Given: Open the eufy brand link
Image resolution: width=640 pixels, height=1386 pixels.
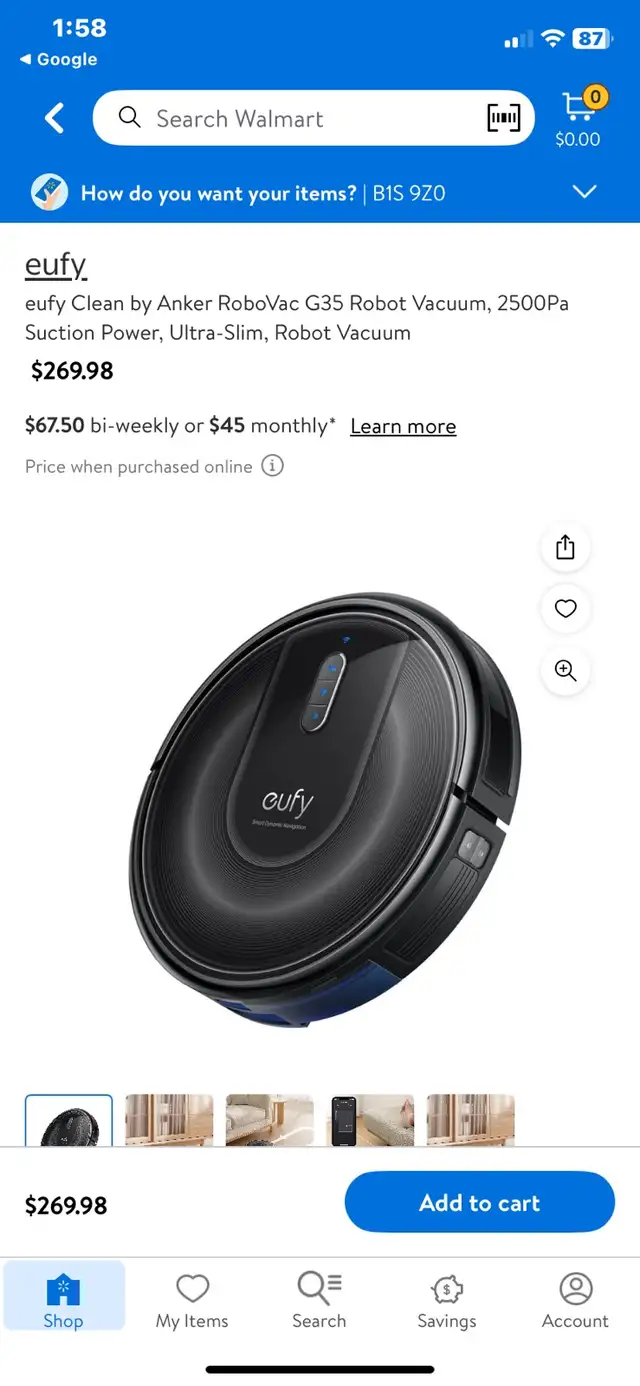Looking at the screenshot, I should click(x=56, y=265).
